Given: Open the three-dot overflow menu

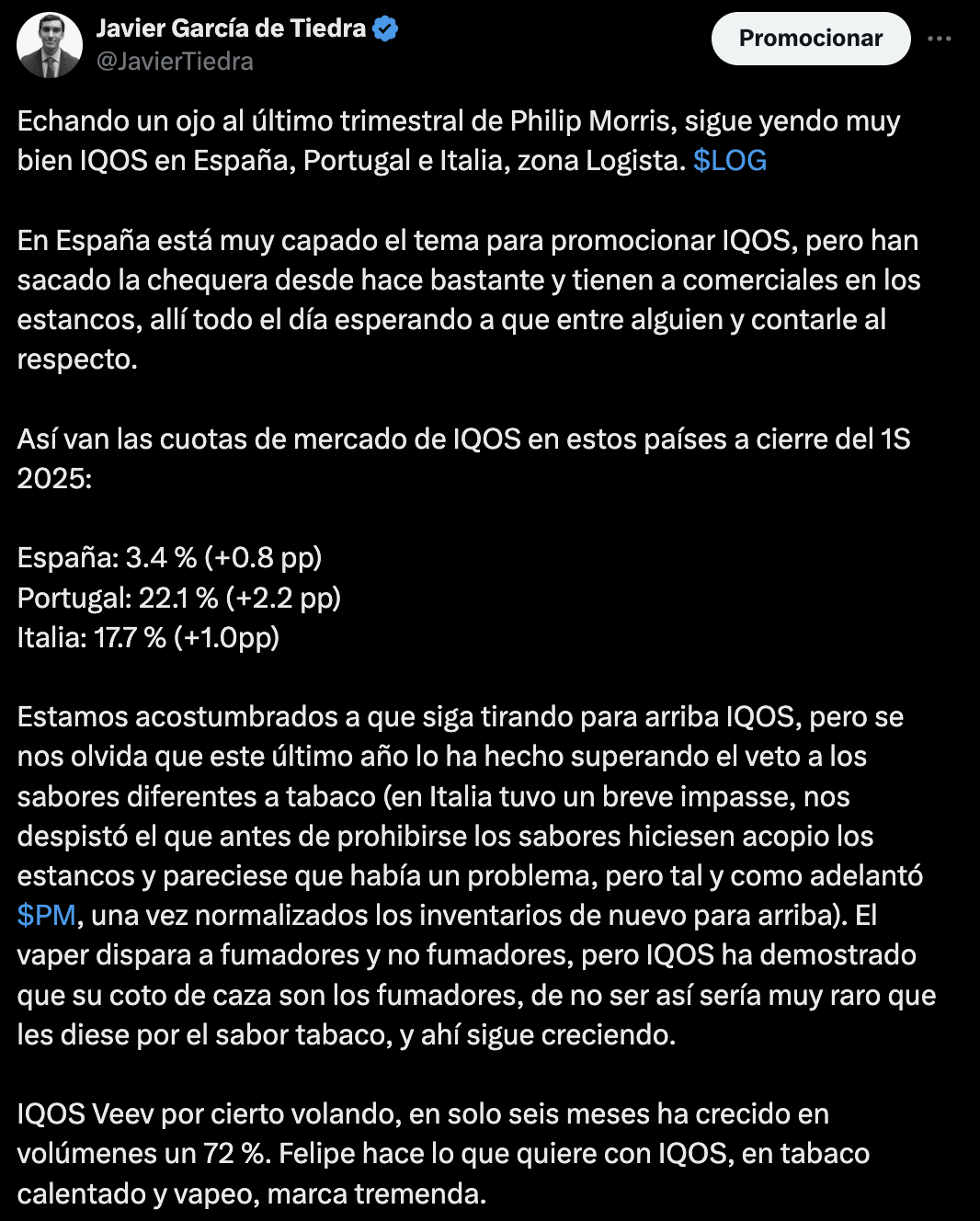Looking at the screenshot, I should (x=939, y=39).
